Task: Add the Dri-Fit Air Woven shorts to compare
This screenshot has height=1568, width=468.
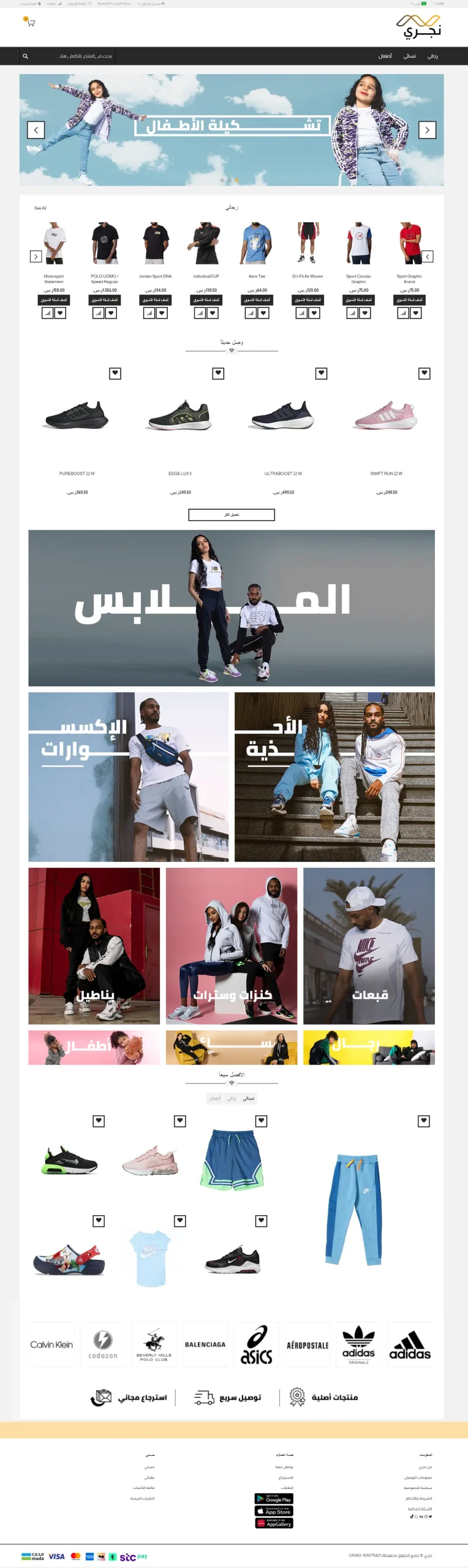Action: point(301,313)
